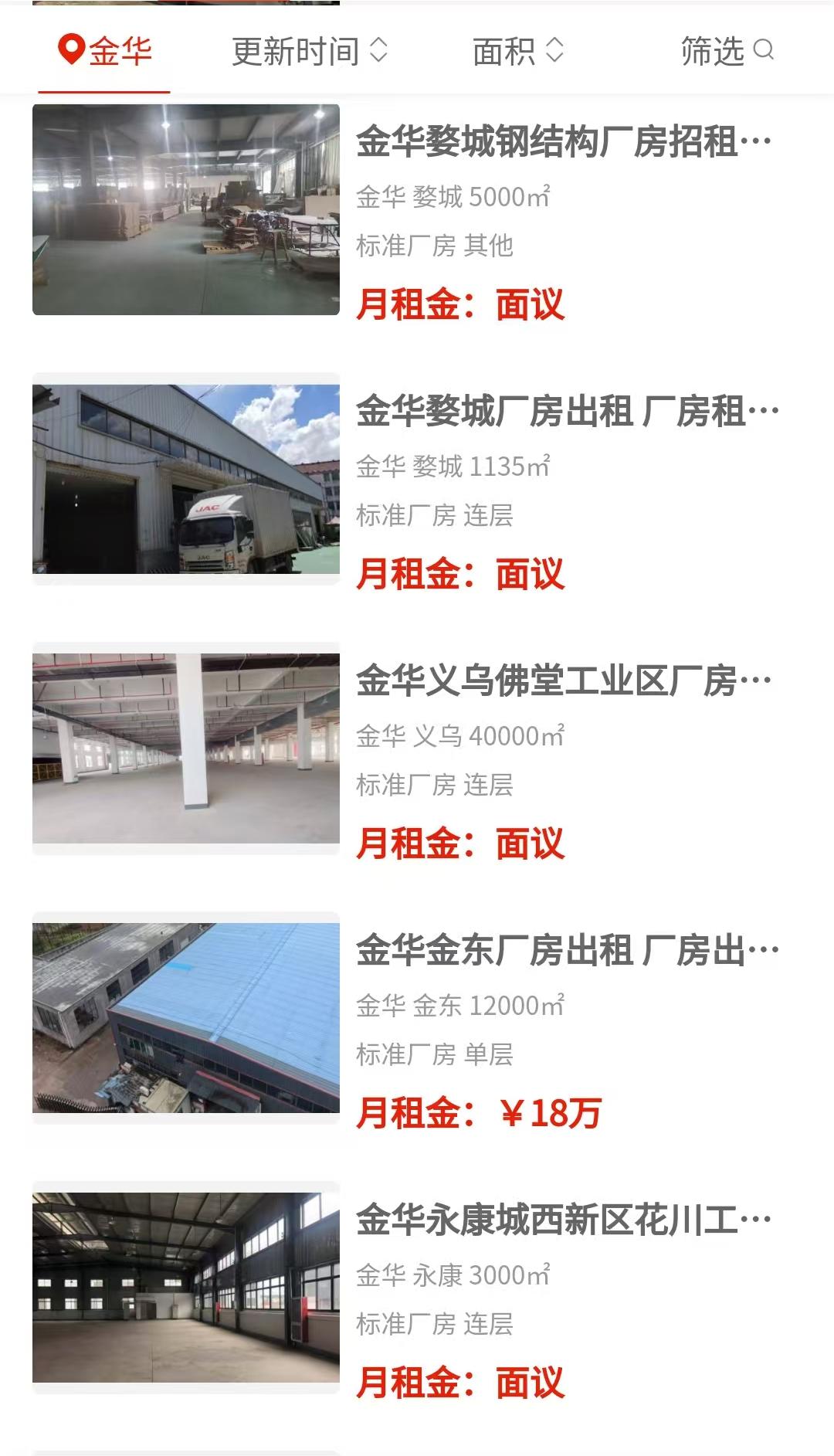Open the 金华永康城西新区花川 listing
The image size is (834, 1456).
pyautogui.click(x=562, y=1220)
